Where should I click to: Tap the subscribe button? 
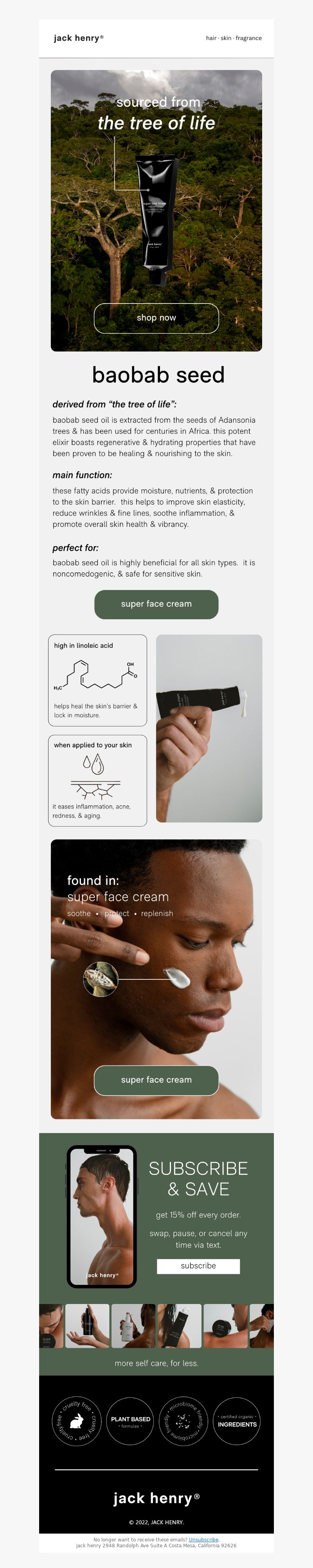198,1266
